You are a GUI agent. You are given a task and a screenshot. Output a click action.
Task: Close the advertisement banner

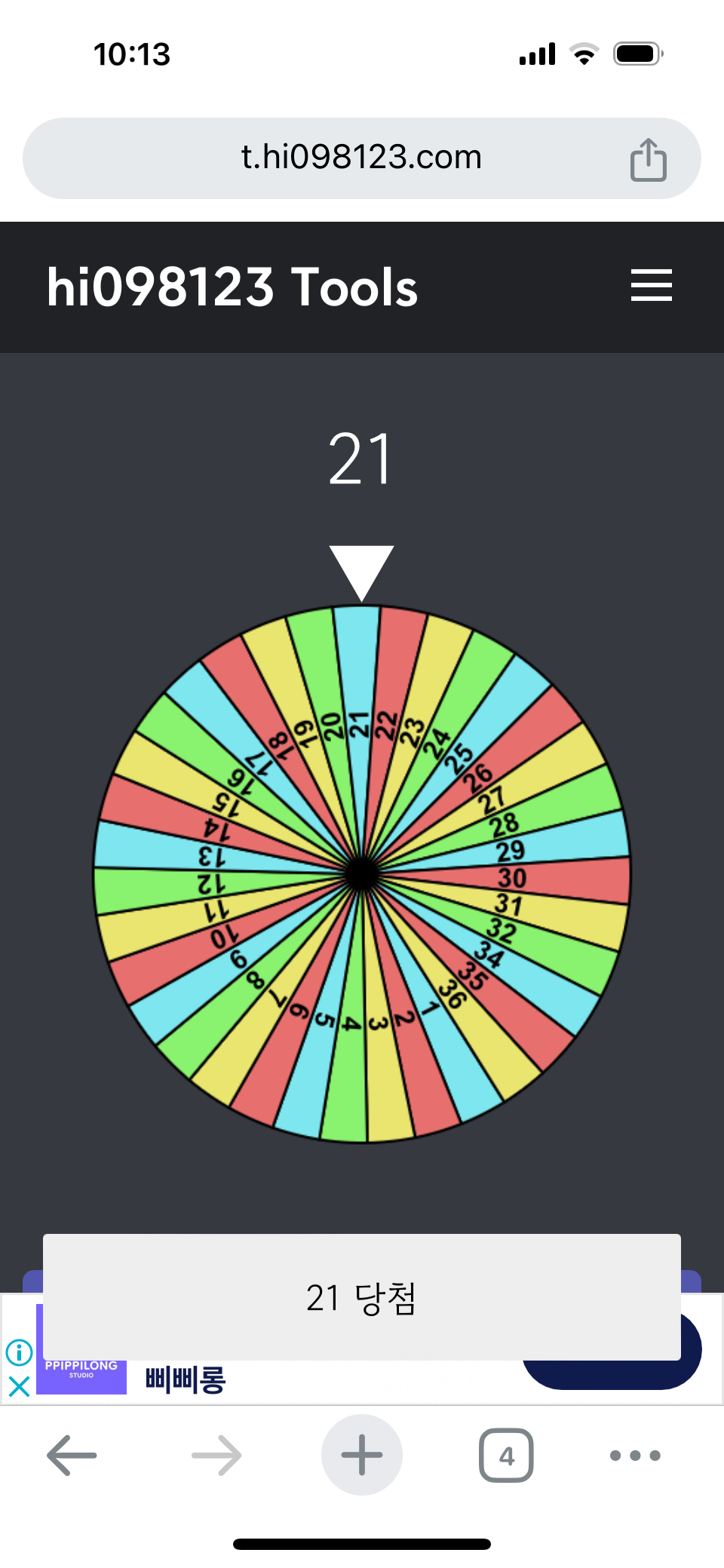point(19,1386)
